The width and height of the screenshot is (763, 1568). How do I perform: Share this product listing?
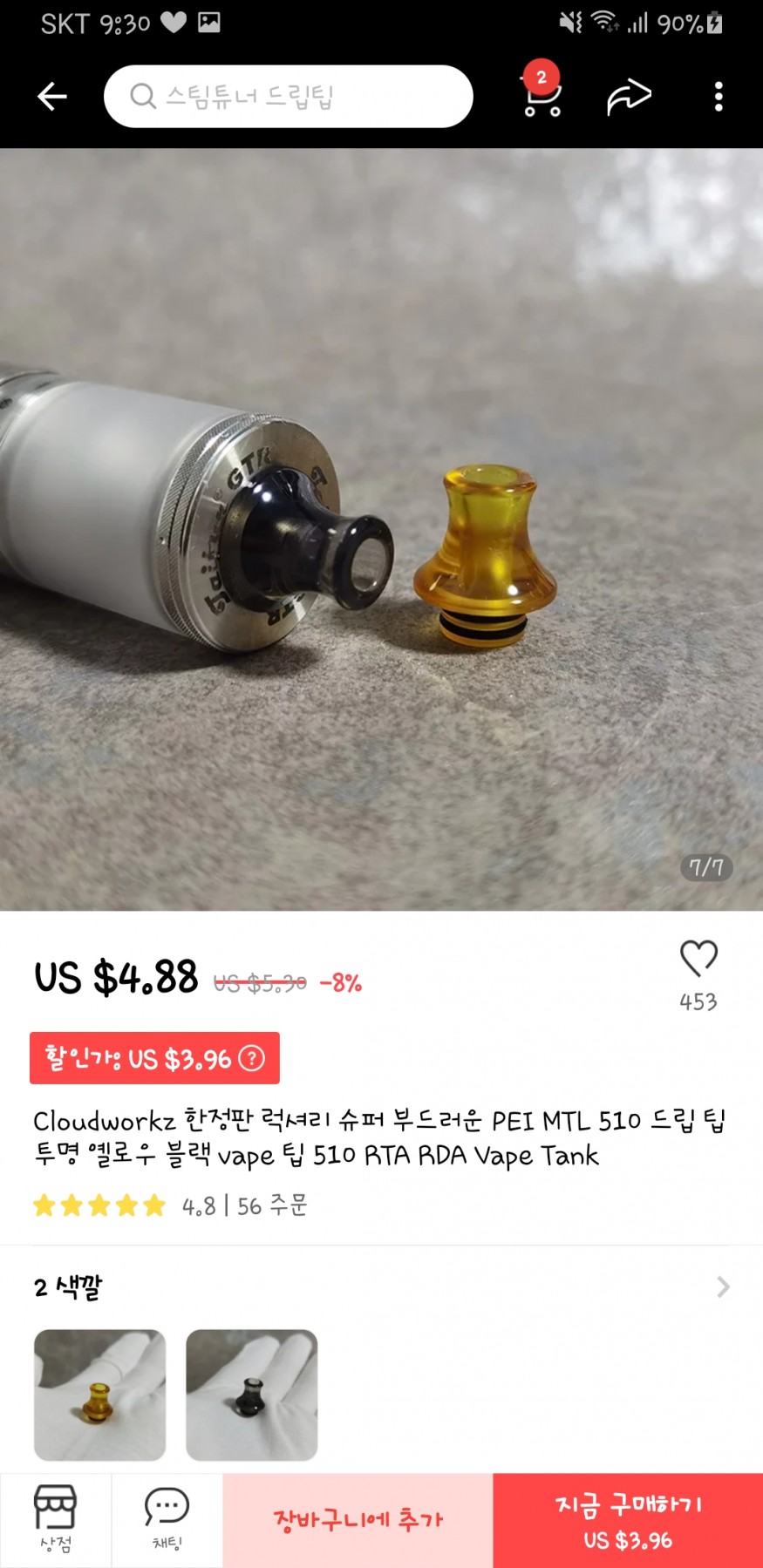(x=629, y=96)
